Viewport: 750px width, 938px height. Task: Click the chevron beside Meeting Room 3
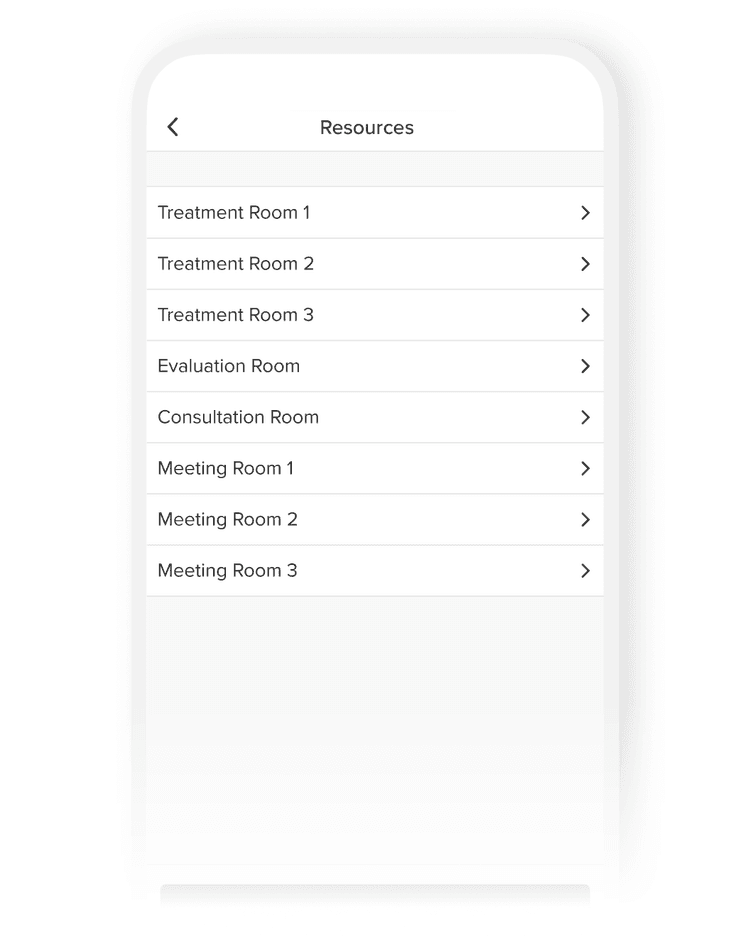586,570
